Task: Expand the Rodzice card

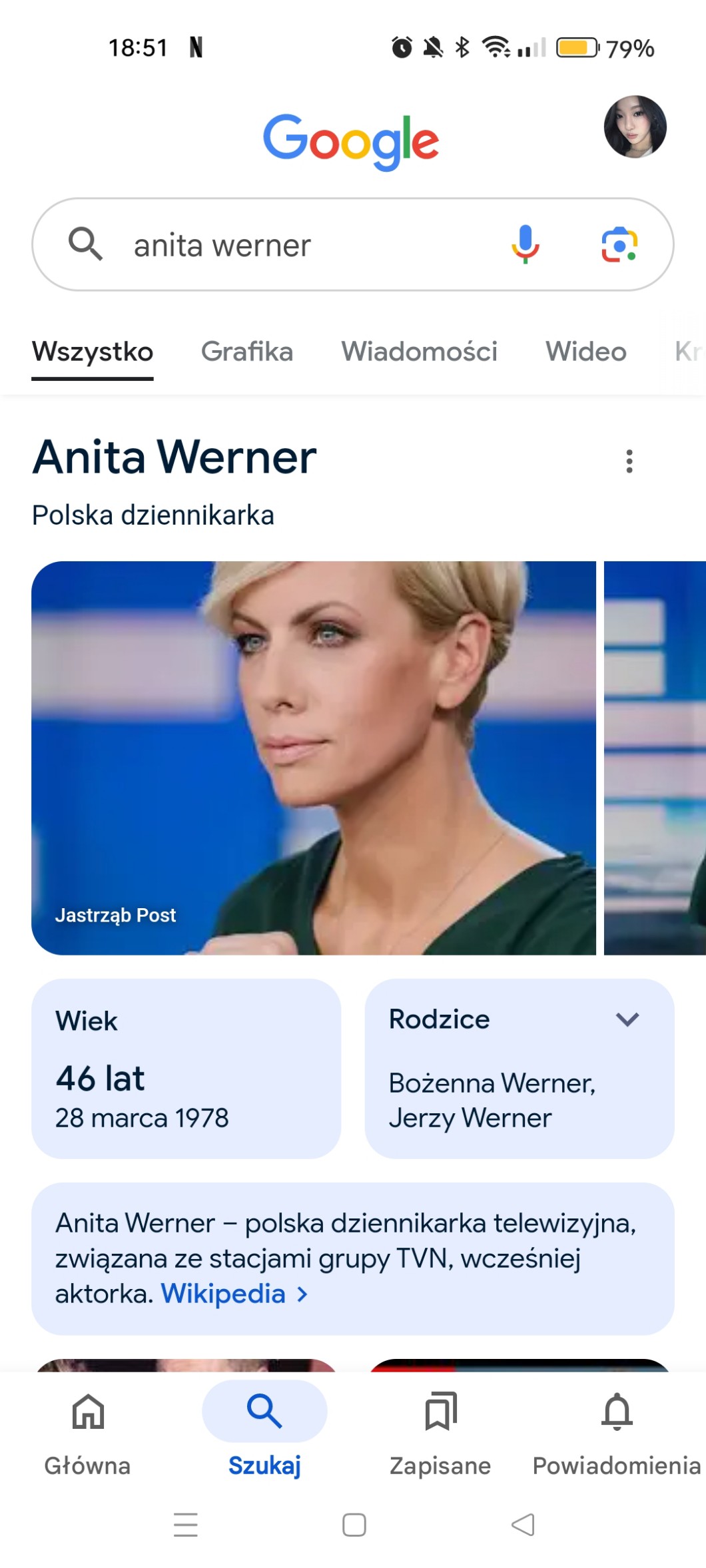Action: click(627, 1019)
